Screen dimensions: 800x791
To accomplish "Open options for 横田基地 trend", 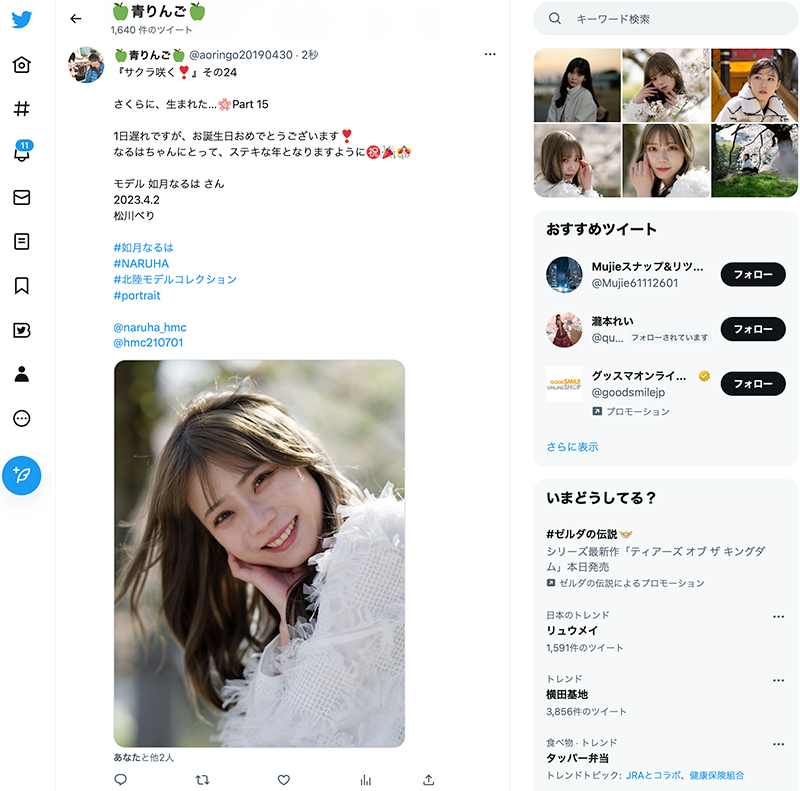I will pos(778,680).
